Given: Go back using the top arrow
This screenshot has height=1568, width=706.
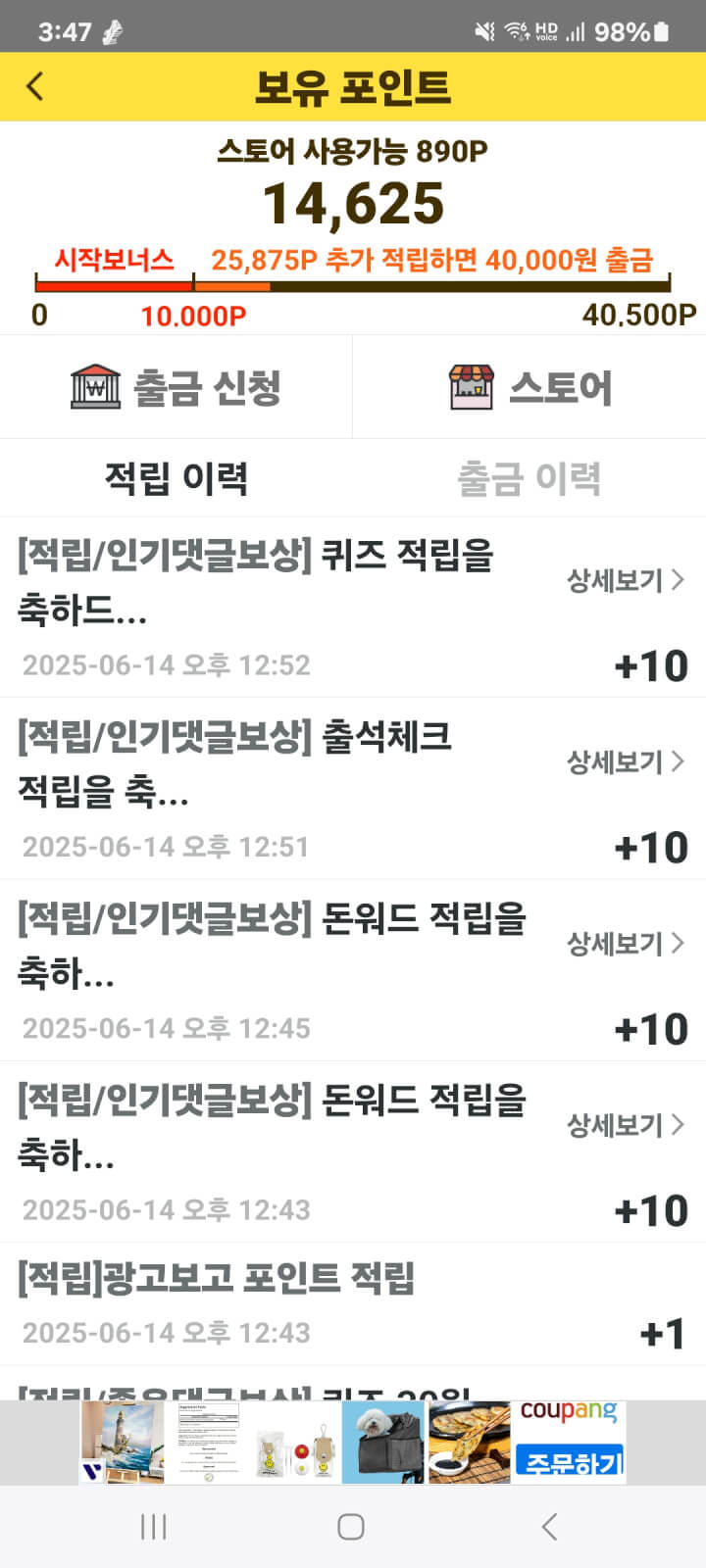Looking at the screenshot, I should point(35,86).
